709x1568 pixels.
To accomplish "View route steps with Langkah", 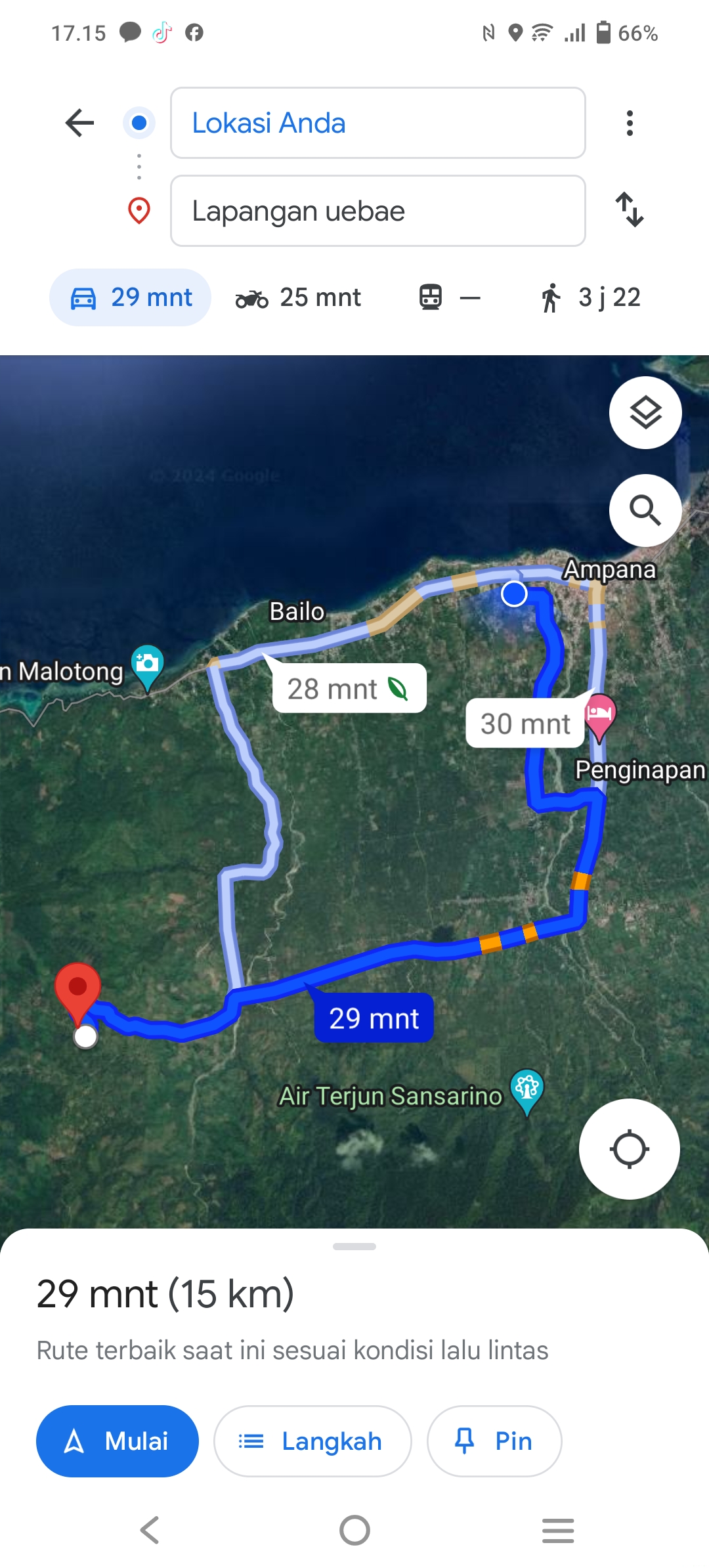I will click(312, 1441).
